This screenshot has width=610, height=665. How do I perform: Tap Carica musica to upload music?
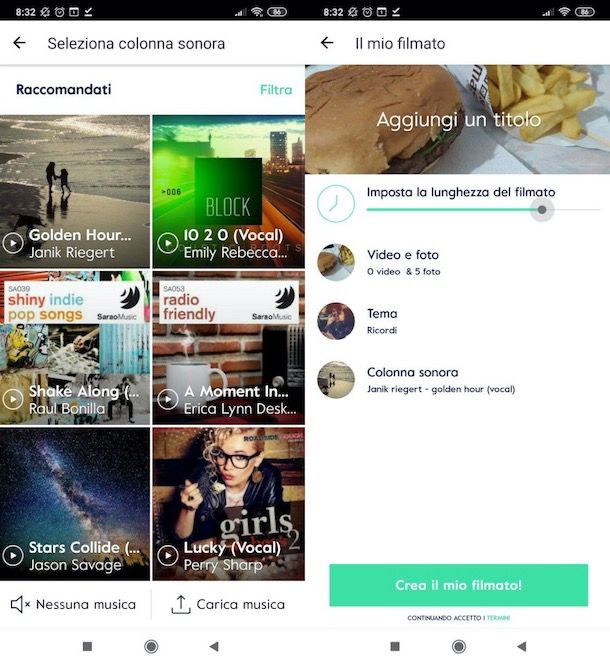(x=229, y=604)
